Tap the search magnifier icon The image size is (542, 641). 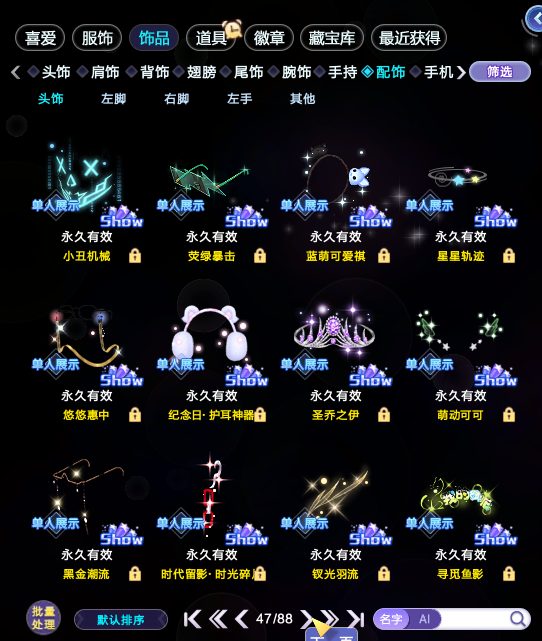click(x=518, y=619)
